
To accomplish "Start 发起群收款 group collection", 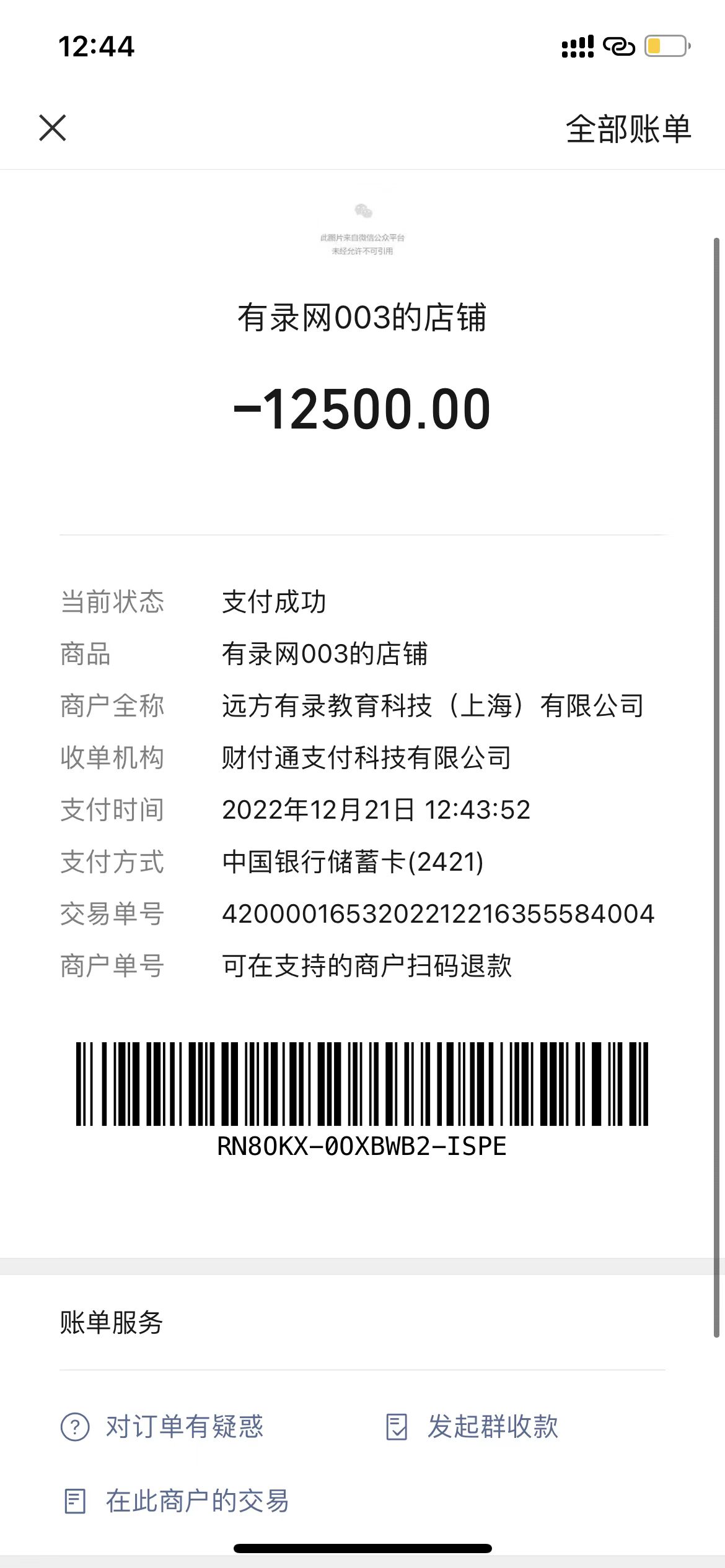I will pyautogui.click(x=472, y=1427).
